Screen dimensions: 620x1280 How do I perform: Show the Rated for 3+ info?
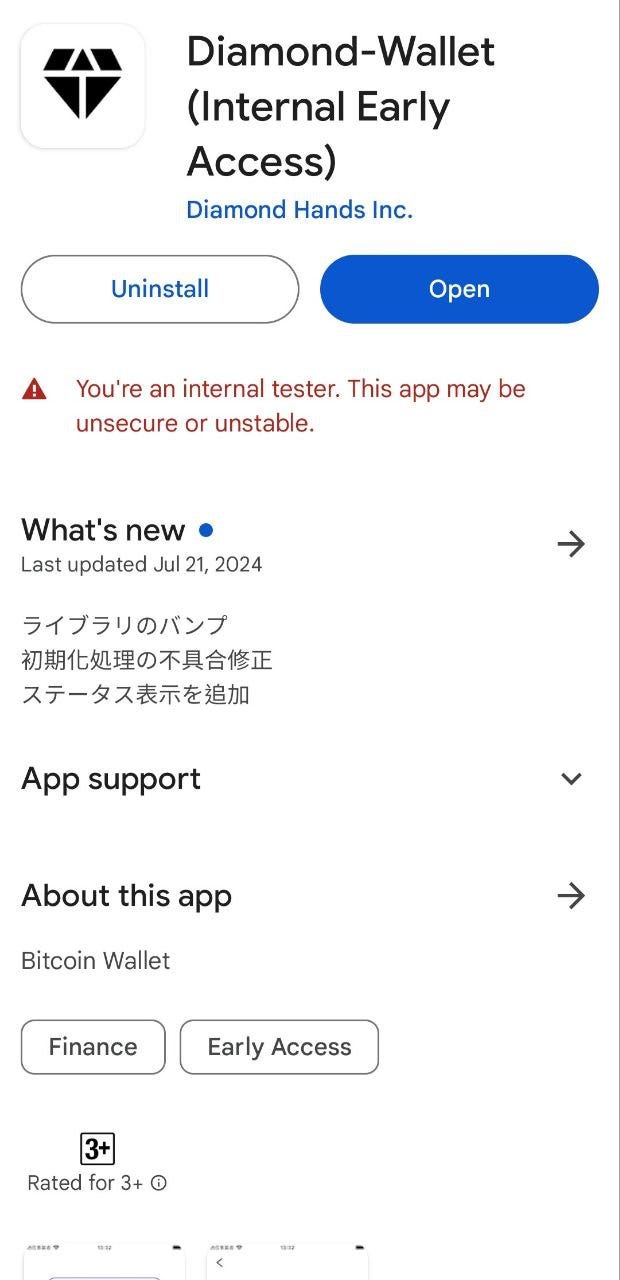pyautogui.click(x=159, y=1183)
